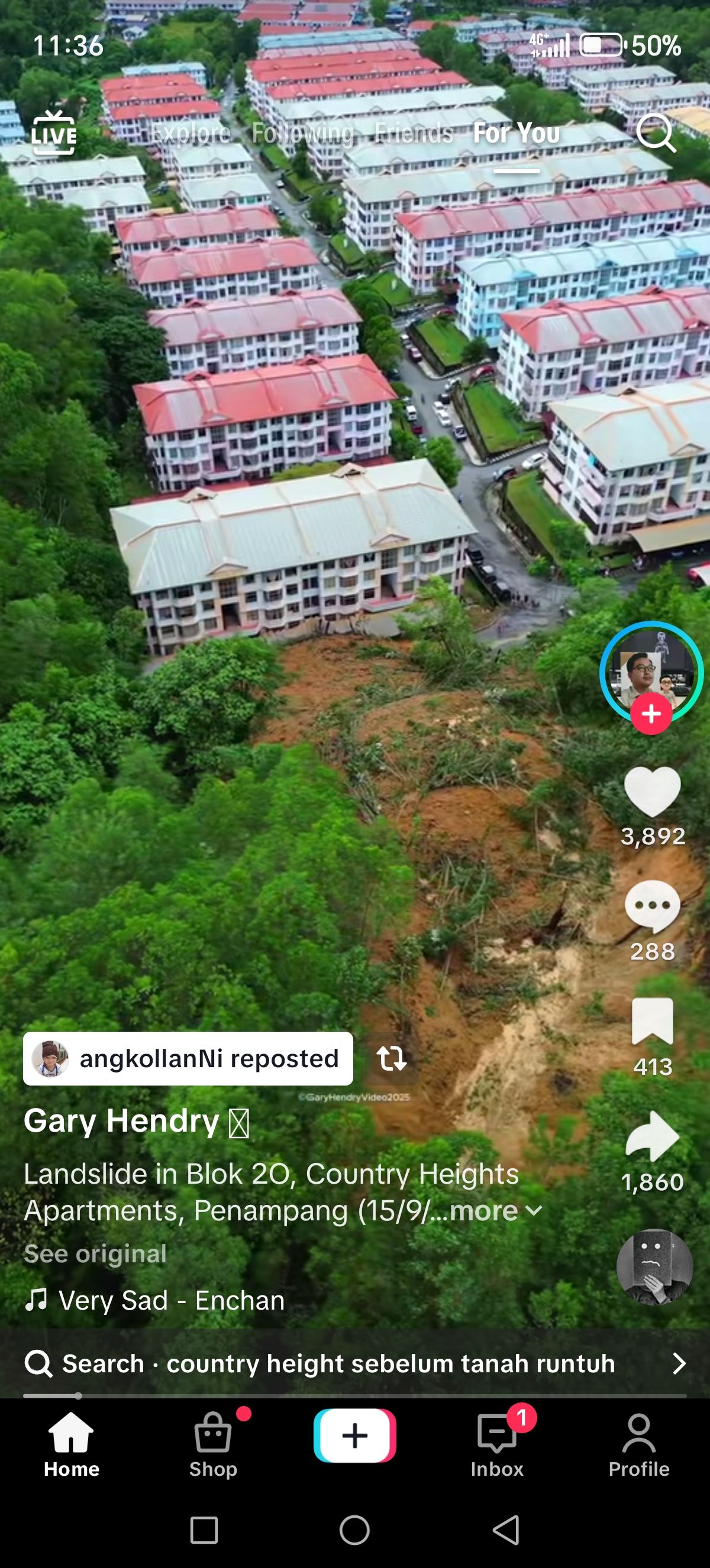
Task: Tap the repost icon next to angkollanNi
Action: coord(392,1058)
